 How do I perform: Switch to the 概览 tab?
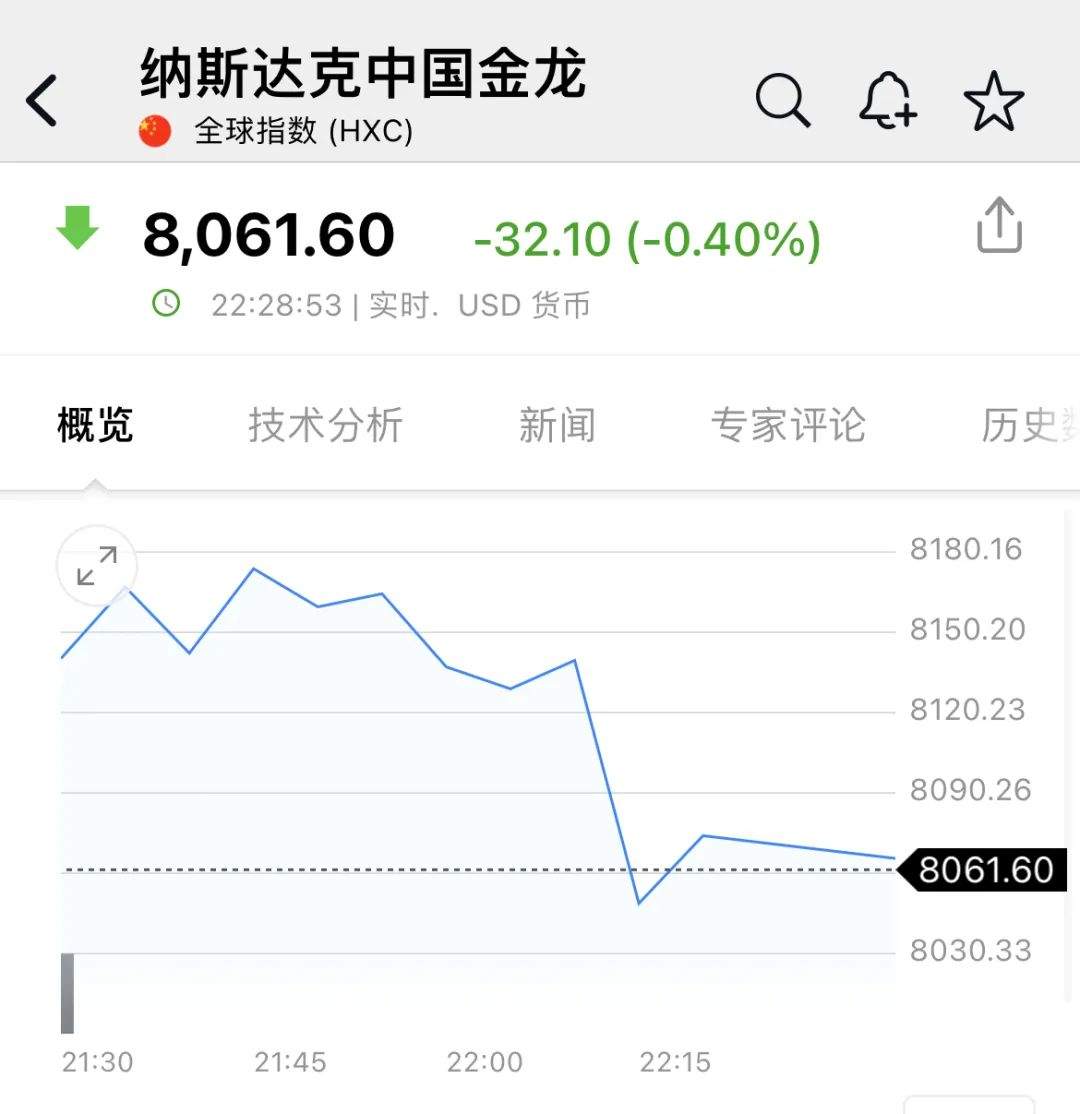[95, 425]
